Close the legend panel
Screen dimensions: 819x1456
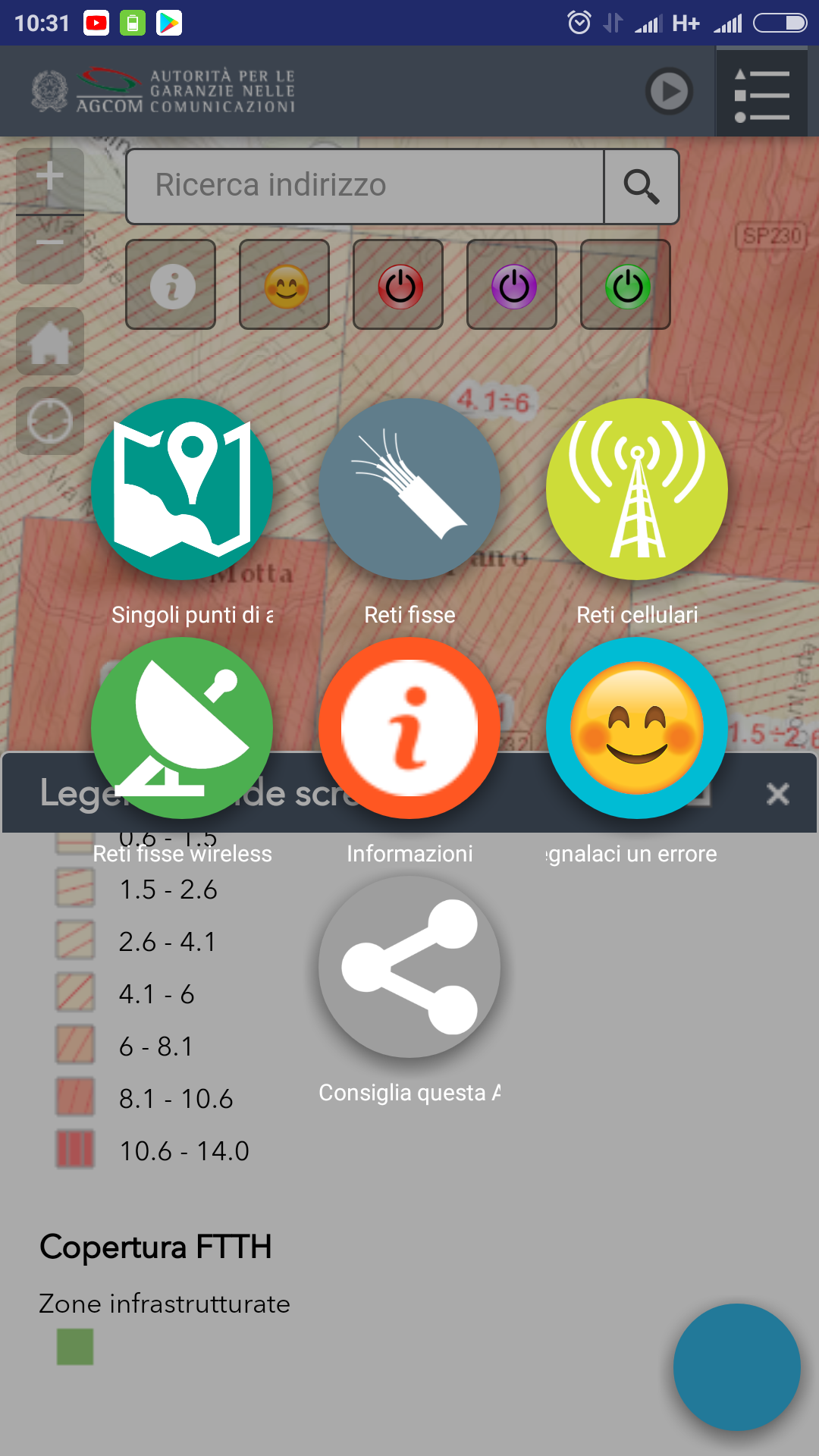[778, 794]
